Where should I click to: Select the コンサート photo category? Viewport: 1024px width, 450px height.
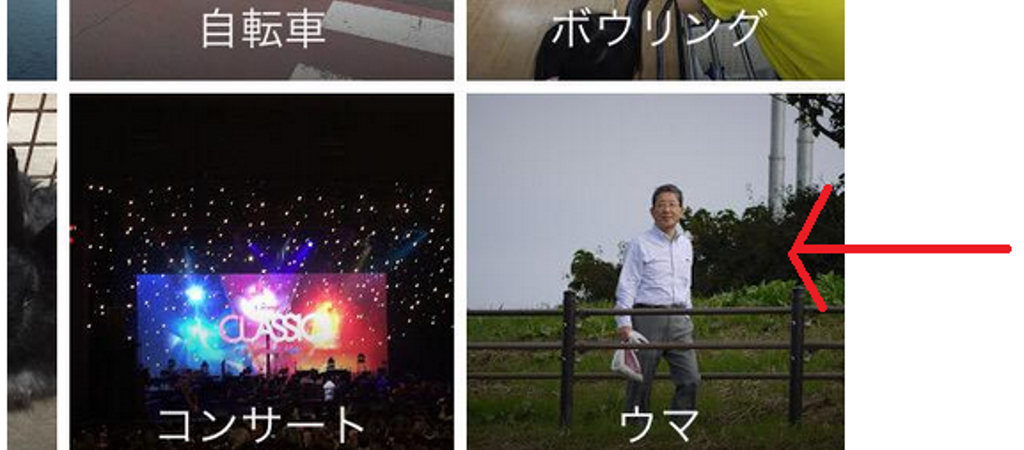point(262,272)
